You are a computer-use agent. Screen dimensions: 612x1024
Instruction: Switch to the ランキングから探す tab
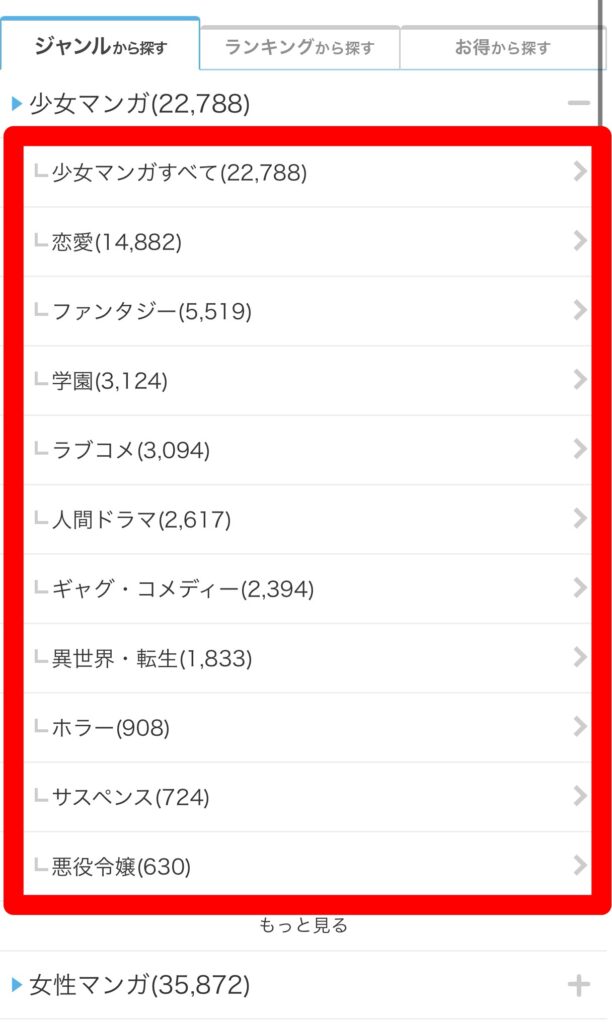tap(300, 47)
